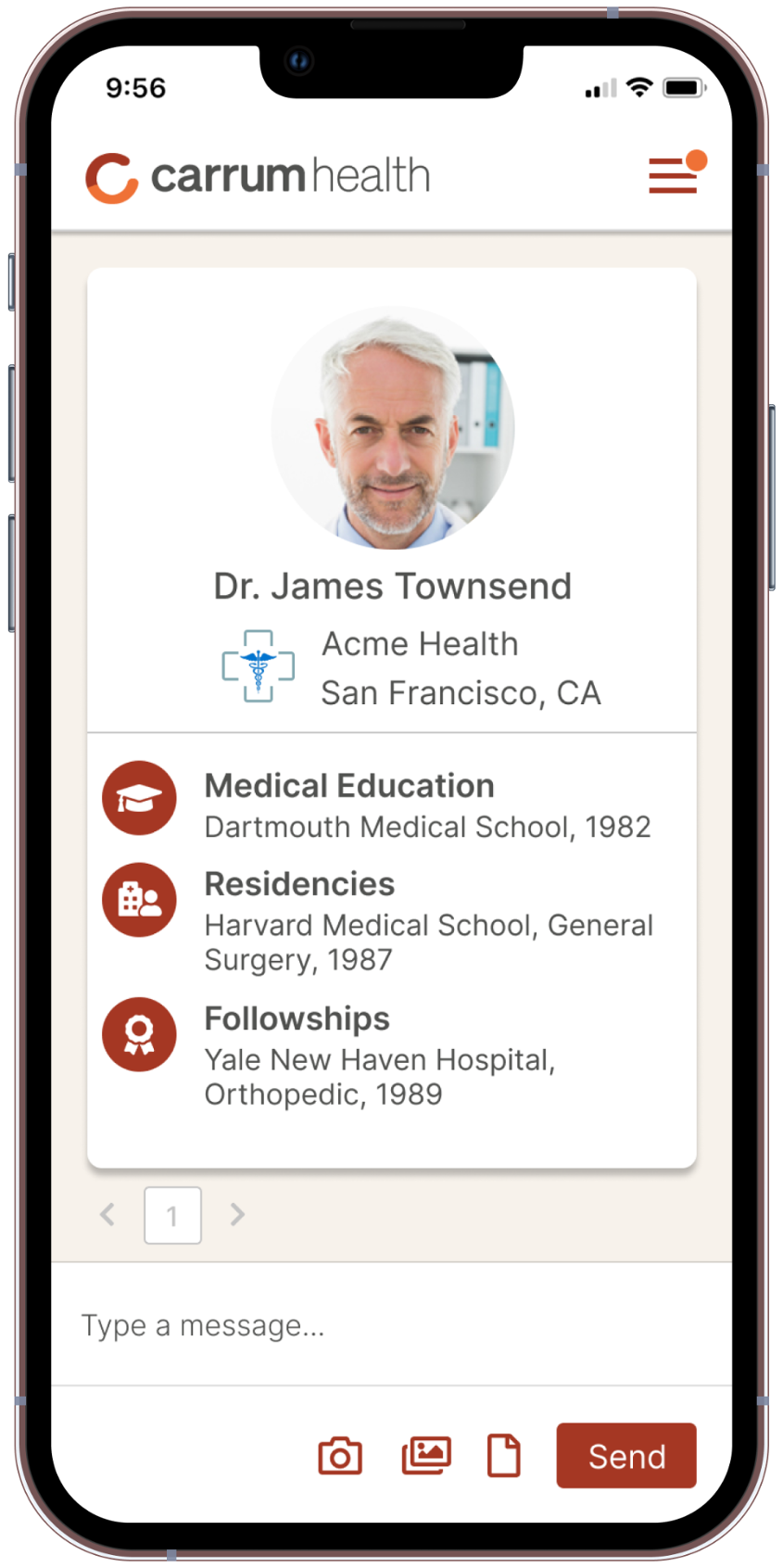Send the message
783x1568 pixels.
click(x=625, y=1456)
